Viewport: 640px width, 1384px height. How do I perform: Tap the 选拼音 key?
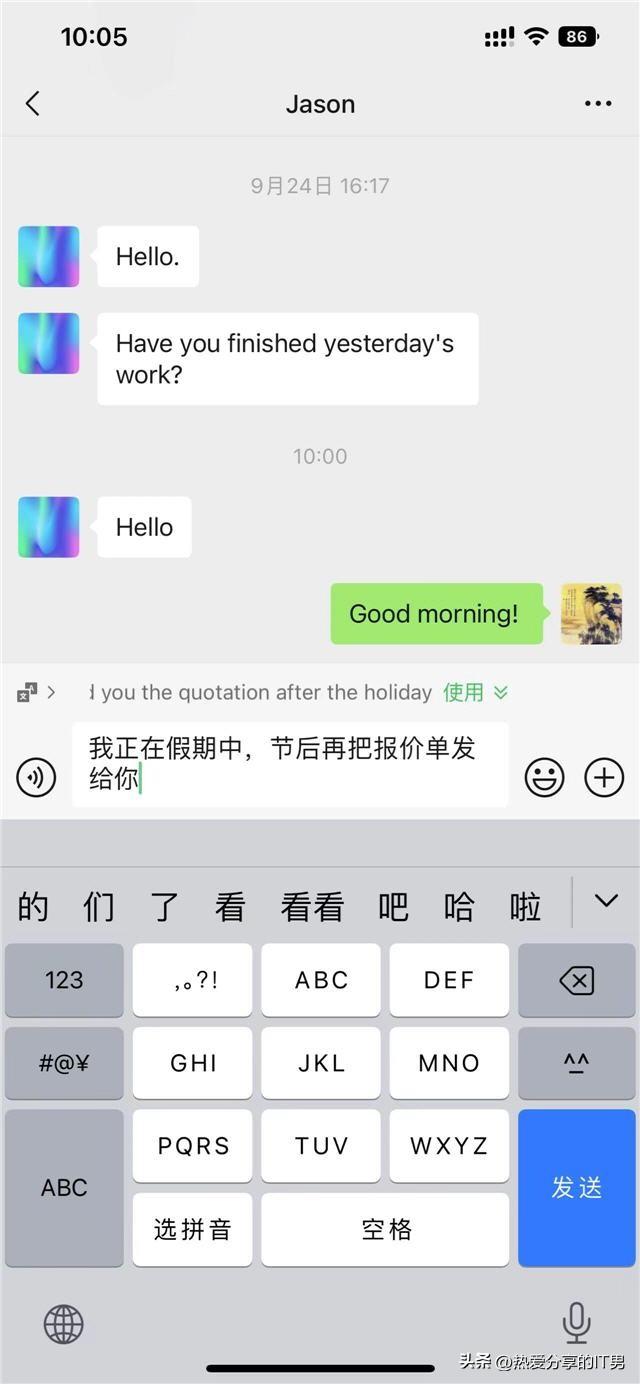coord(192,1229)
